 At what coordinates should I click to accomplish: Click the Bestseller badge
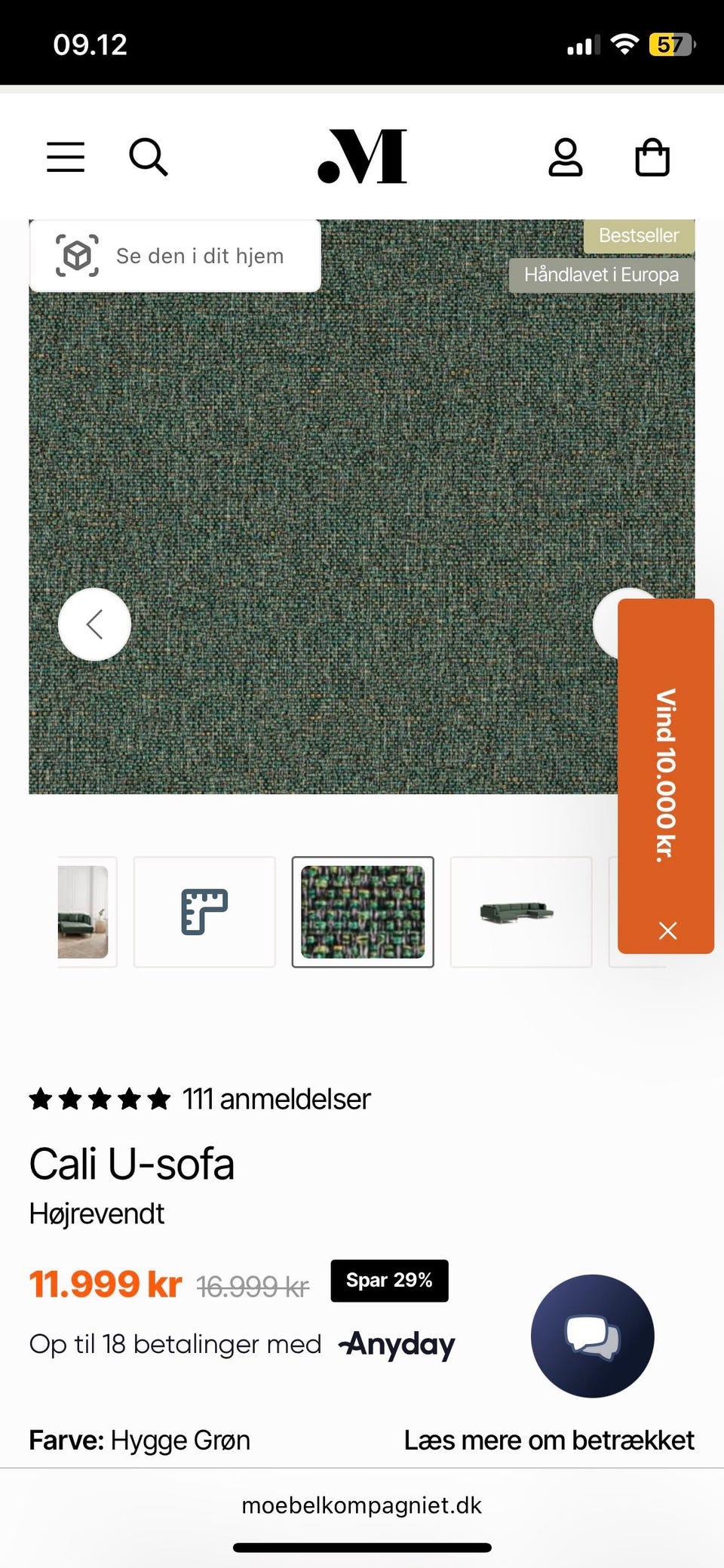tap(638, 235)
